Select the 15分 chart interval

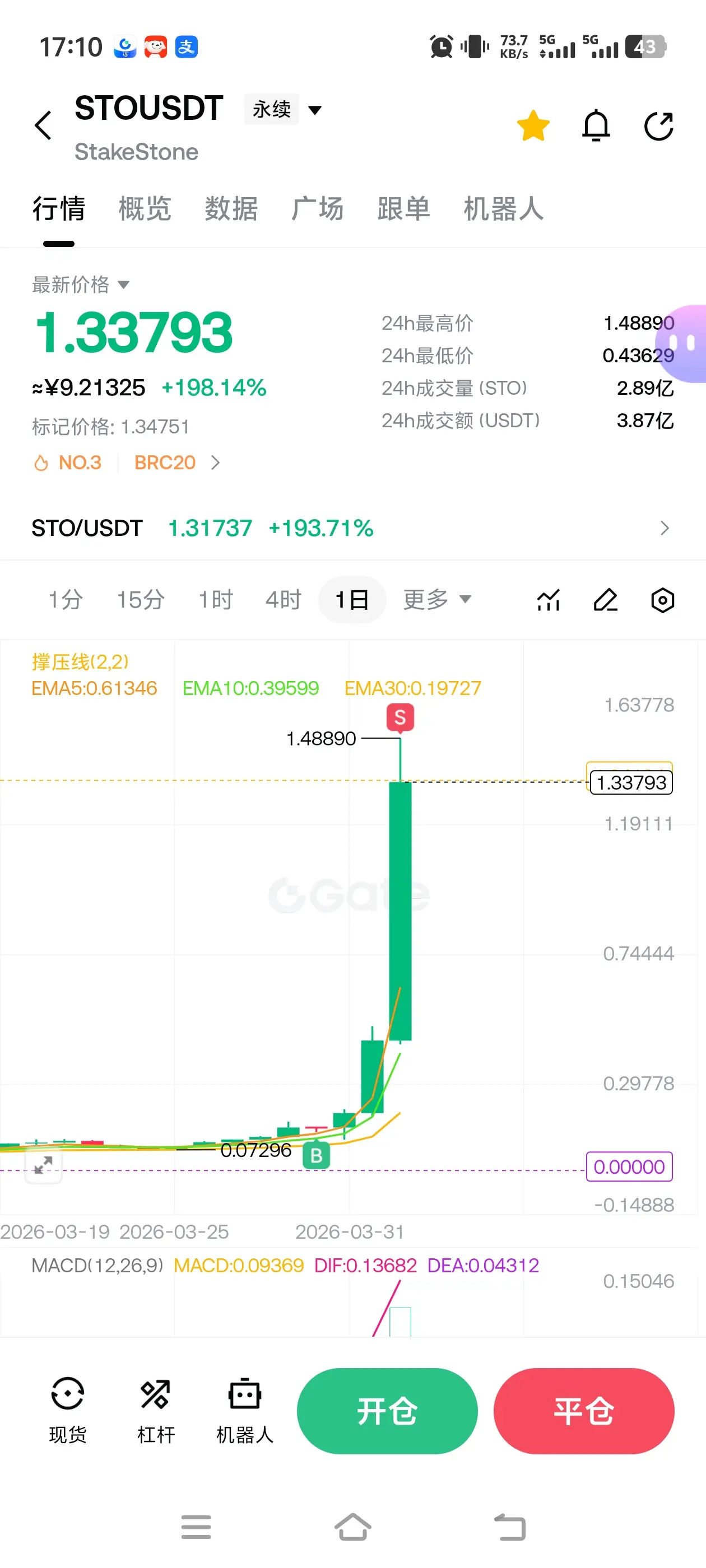pos(141,600)
